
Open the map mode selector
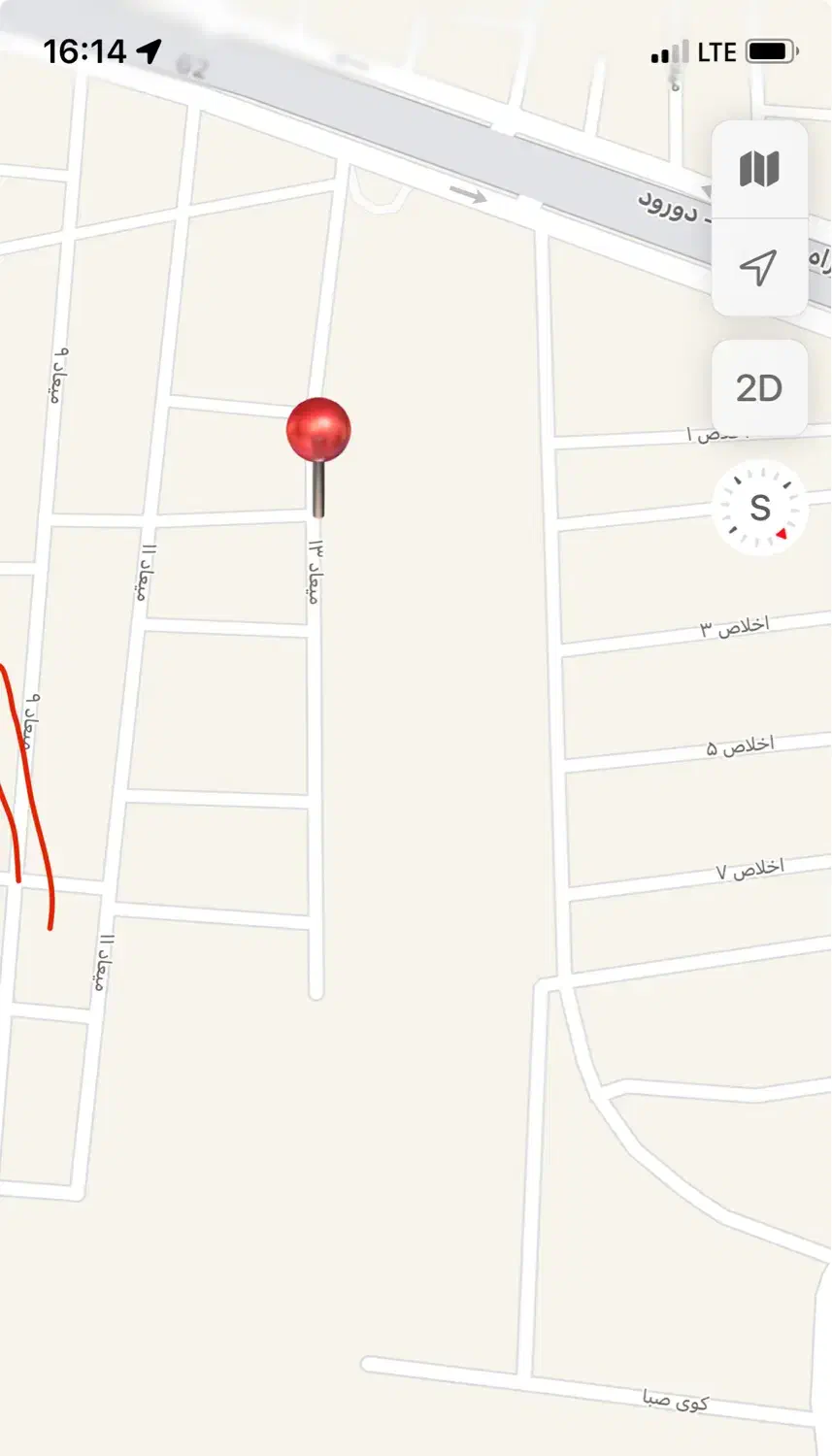coord(759,169)
